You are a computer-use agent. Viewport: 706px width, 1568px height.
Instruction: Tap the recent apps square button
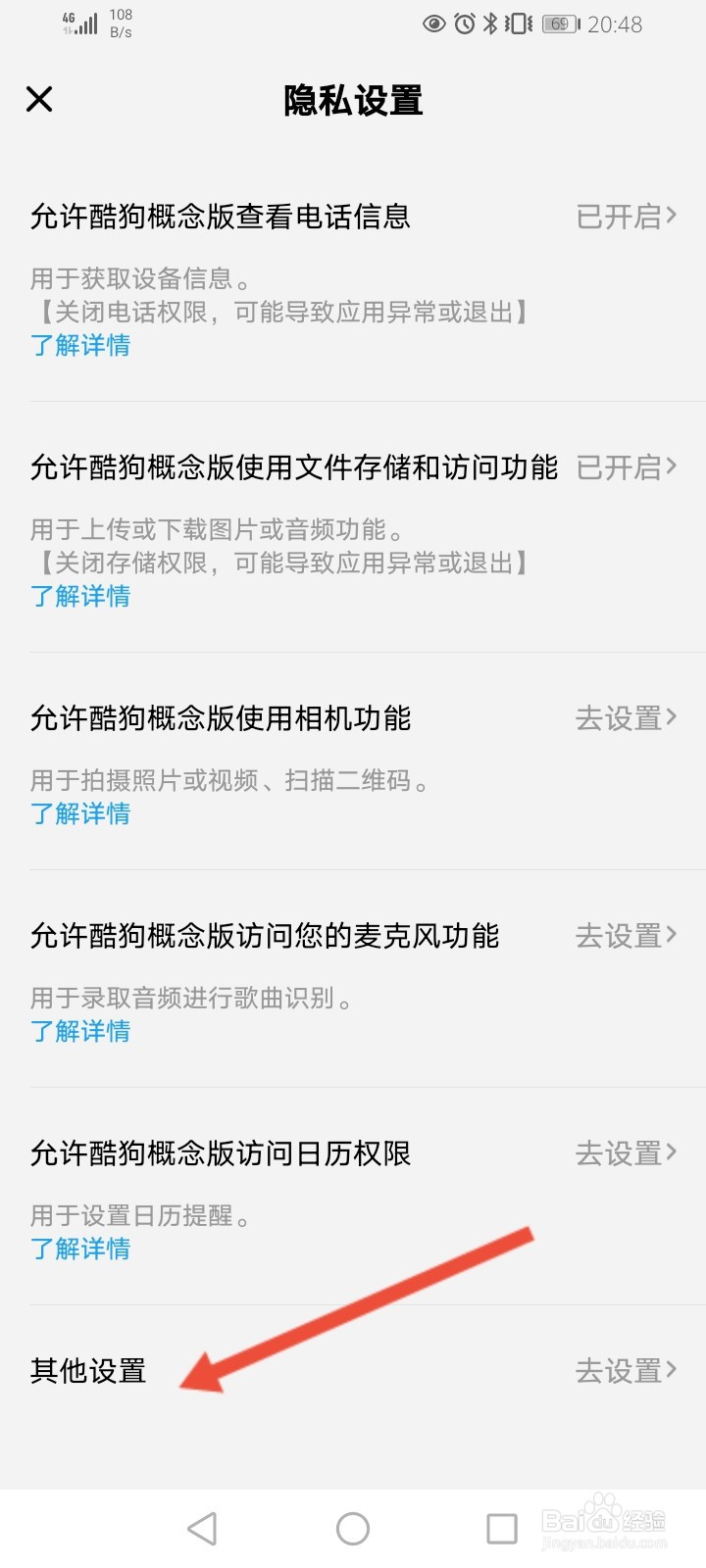click(x=502, y=1526)
